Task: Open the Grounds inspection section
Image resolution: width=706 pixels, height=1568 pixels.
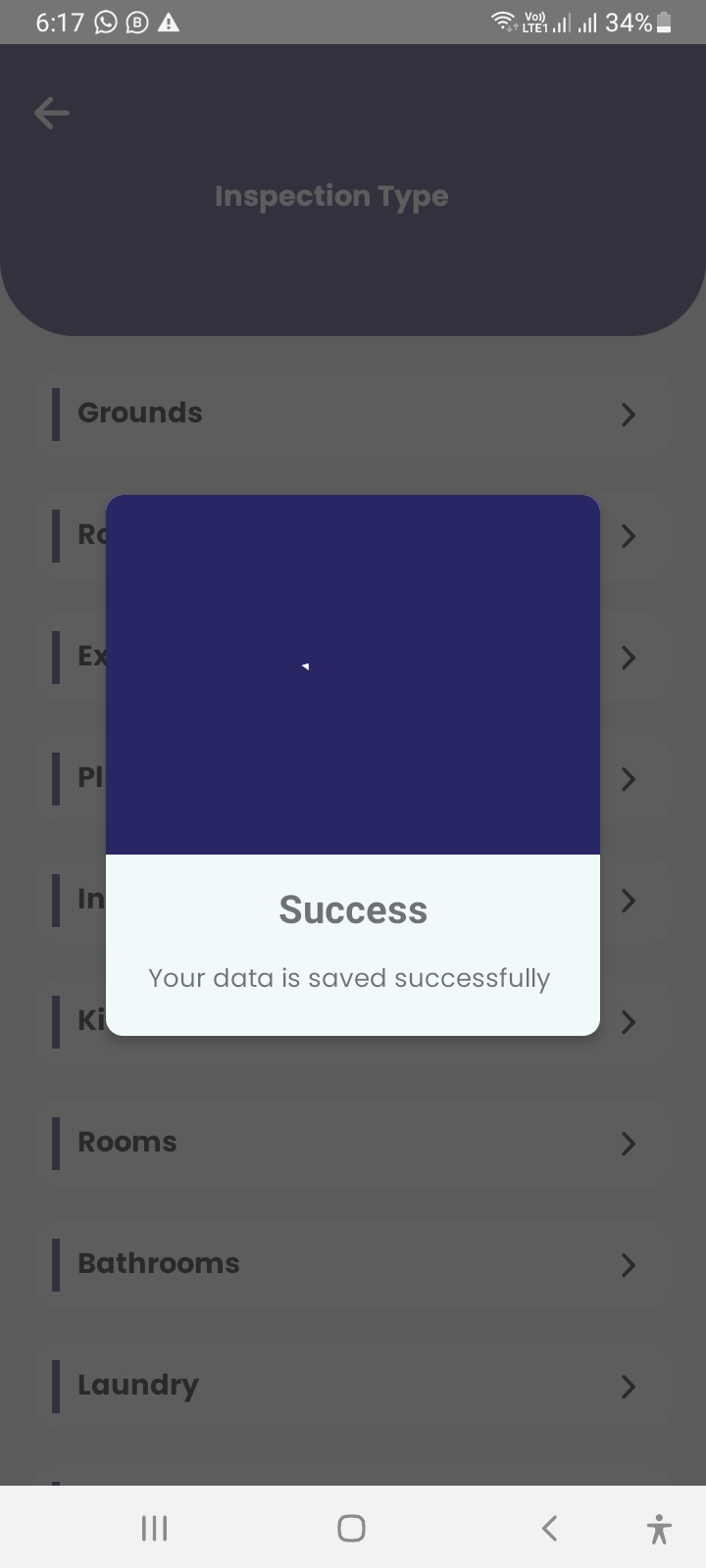Action: [353, 414]
